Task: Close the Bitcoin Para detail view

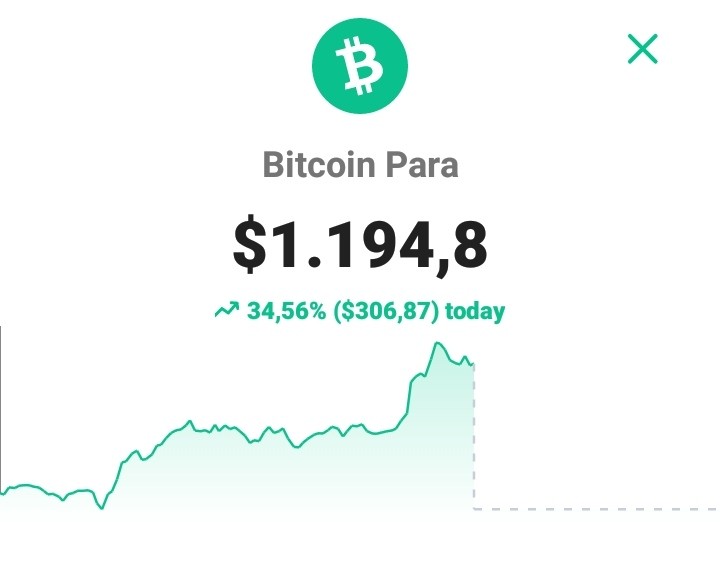Action: pos(642,49)
